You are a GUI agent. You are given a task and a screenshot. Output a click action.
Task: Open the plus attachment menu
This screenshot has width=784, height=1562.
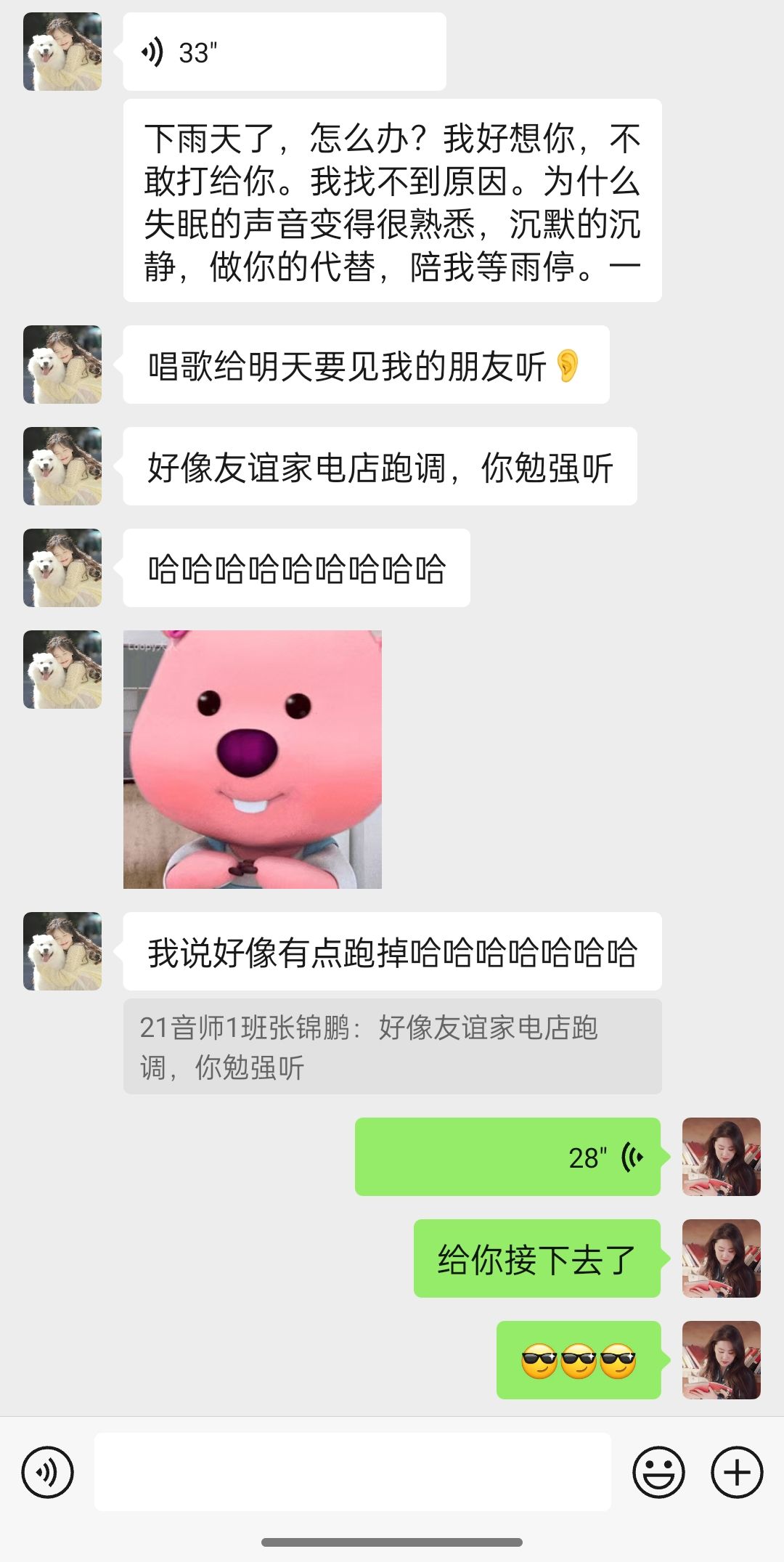pos(737,1472)
